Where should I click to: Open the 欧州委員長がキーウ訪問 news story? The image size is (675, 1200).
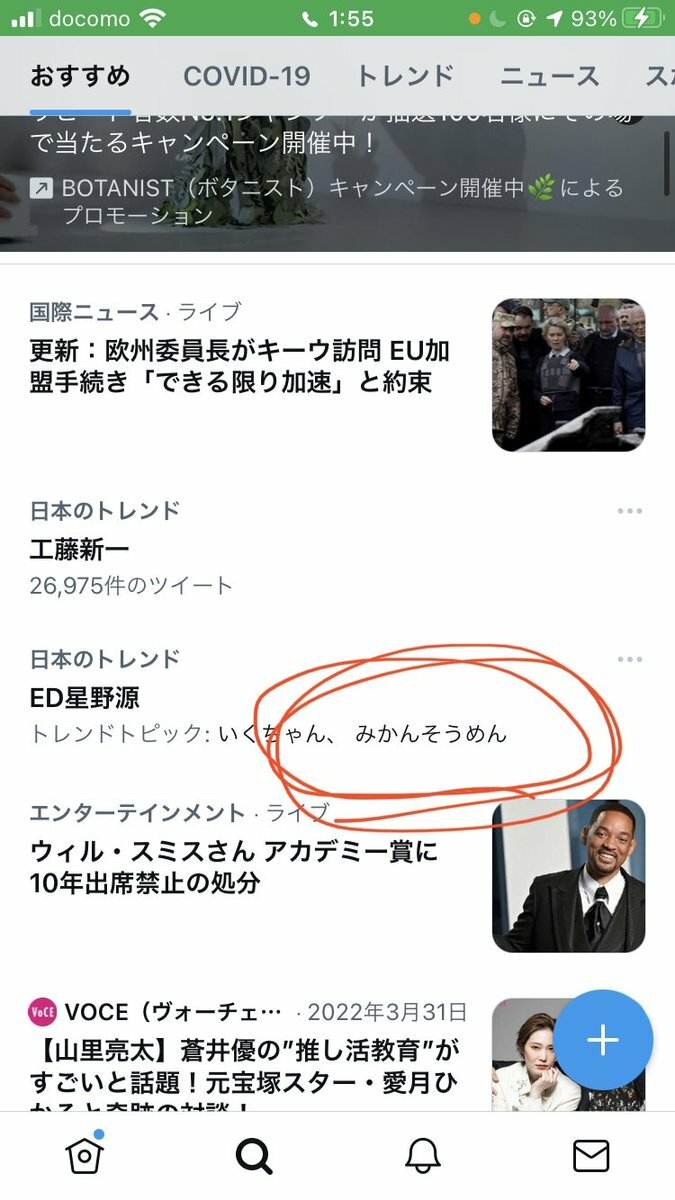(x=337, y=375)
